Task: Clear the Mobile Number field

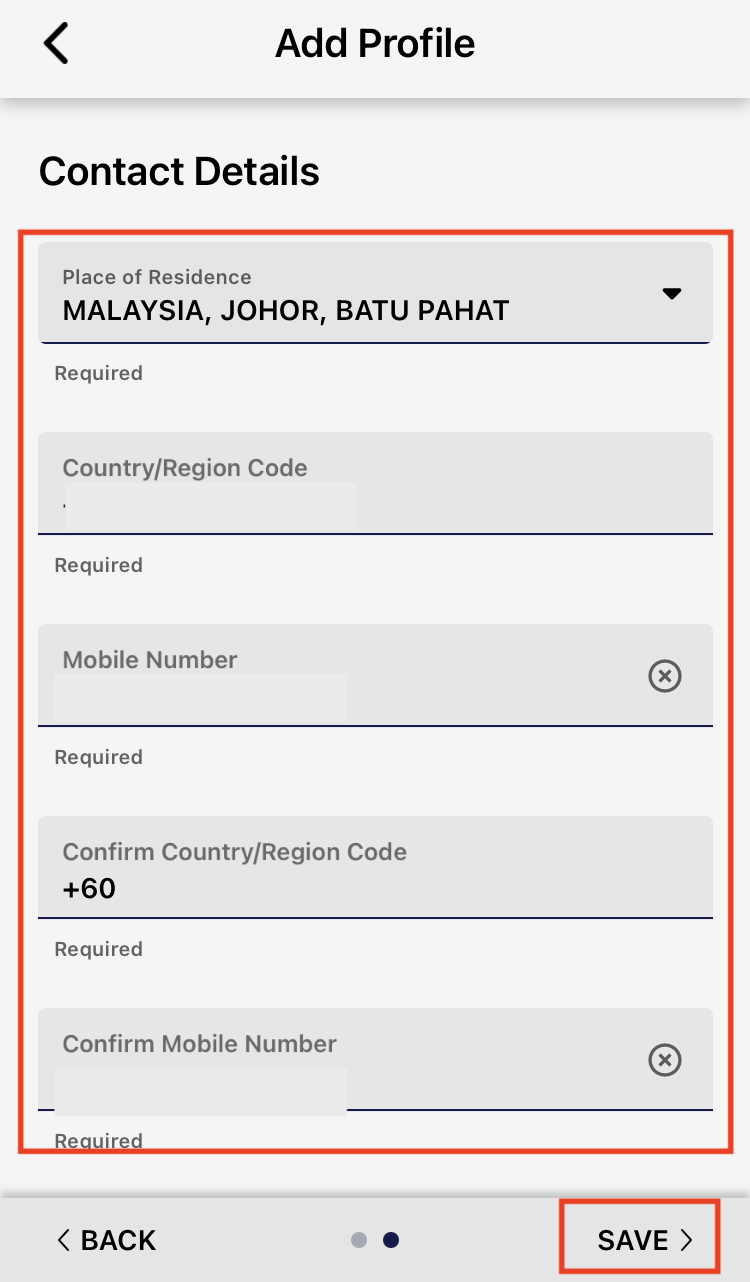Action: [x=665, y=677]
